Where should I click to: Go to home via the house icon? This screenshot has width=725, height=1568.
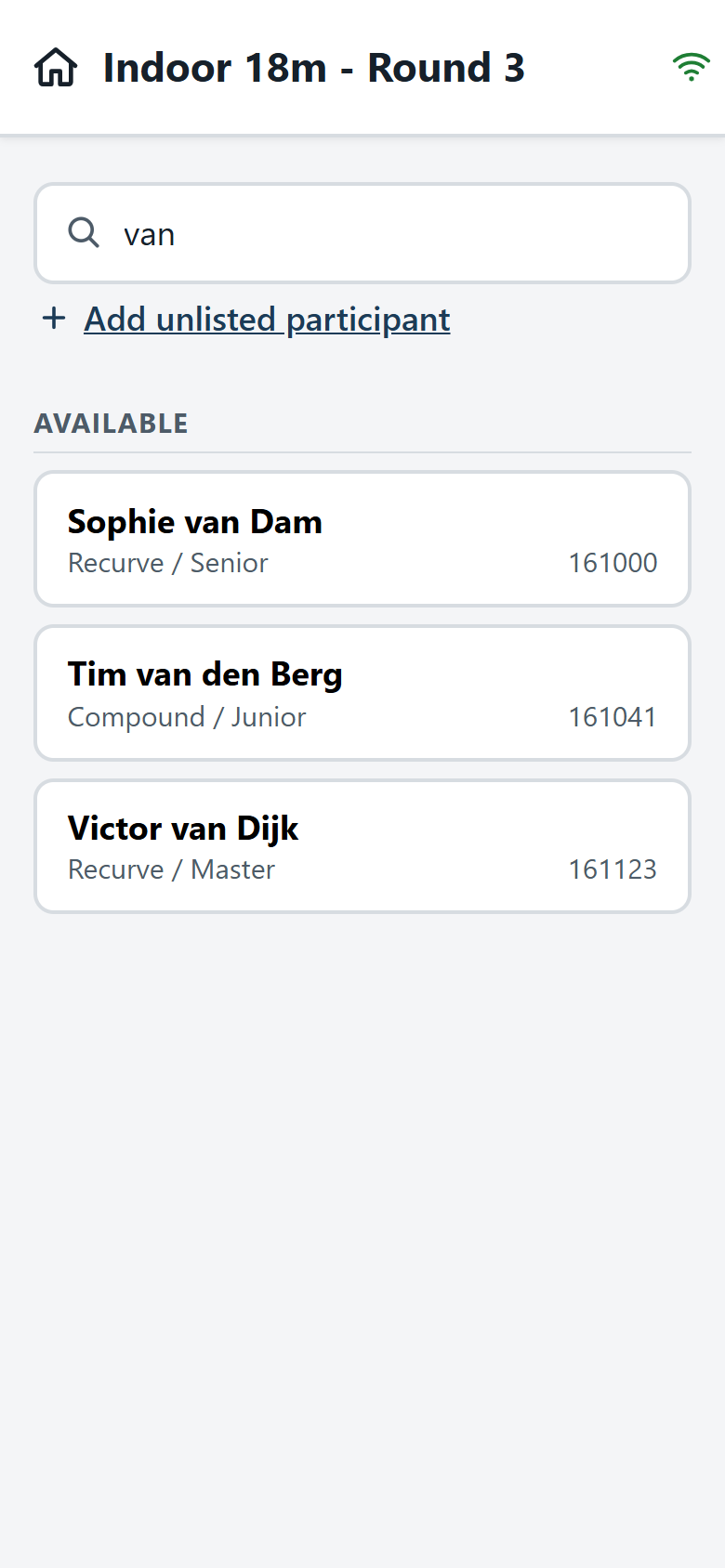56,68
